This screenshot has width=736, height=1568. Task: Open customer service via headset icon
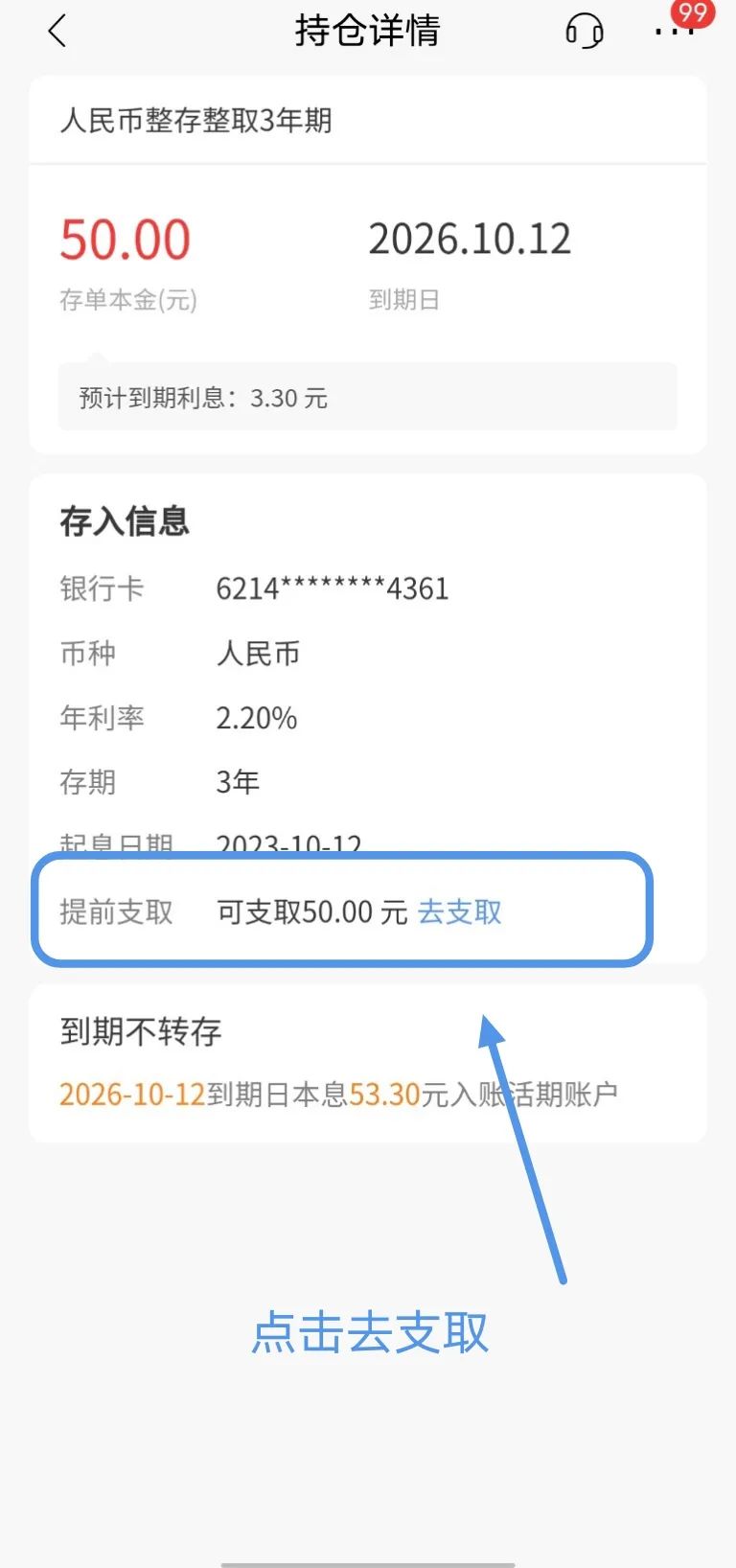point(584,30)
